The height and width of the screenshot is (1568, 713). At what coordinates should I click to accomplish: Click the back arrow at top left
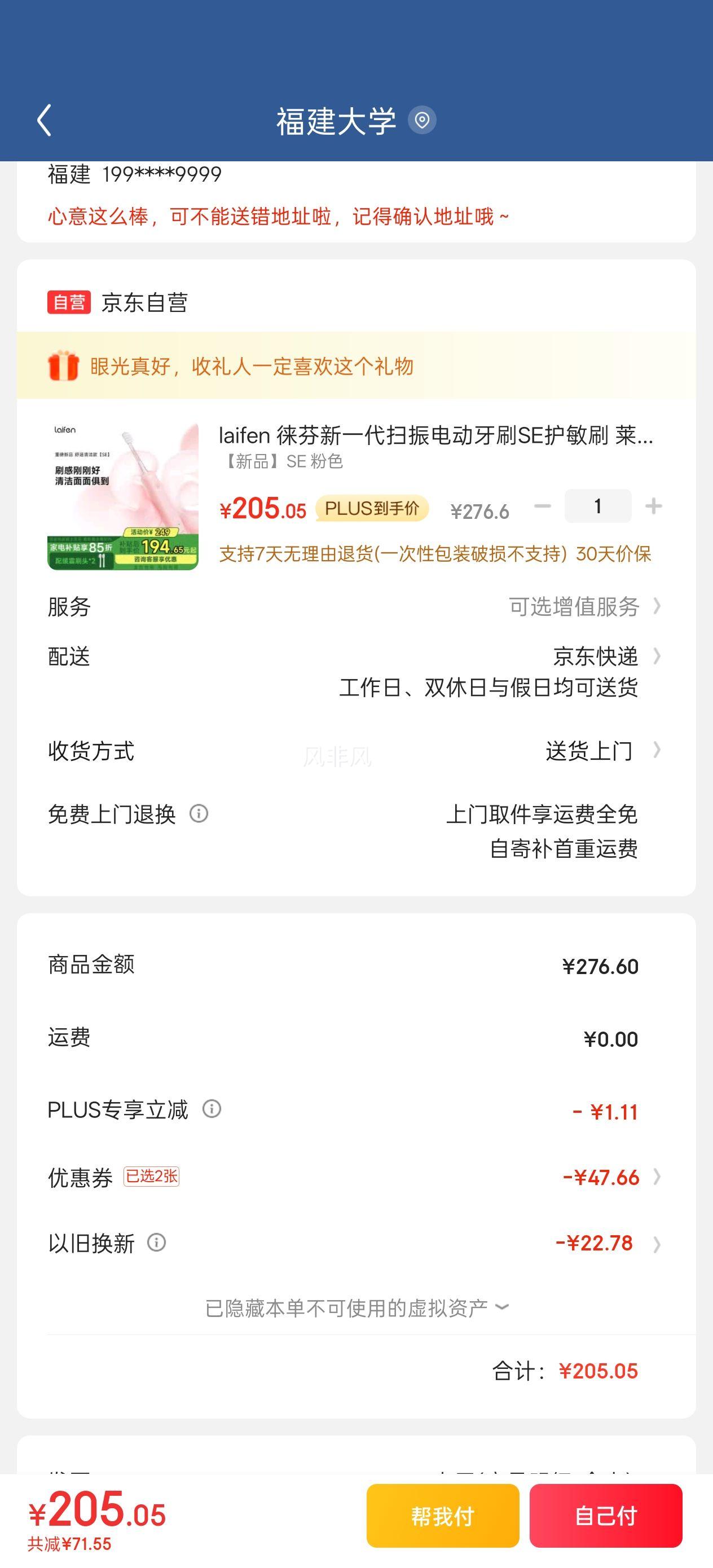pos(43,121)
